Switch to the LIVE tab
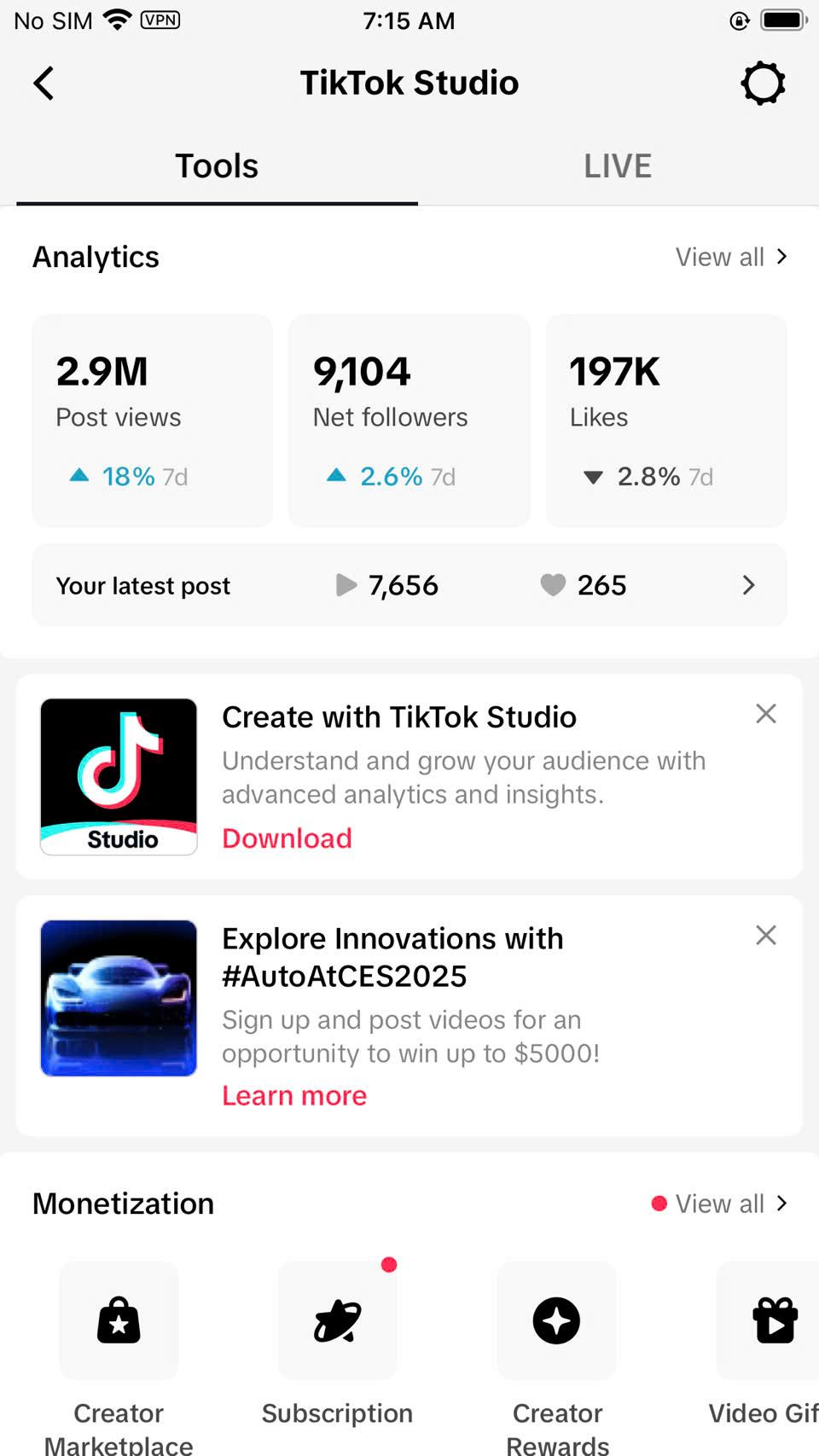The height and width of the screenshot is (1456, 819). click(x=618, y=166)
